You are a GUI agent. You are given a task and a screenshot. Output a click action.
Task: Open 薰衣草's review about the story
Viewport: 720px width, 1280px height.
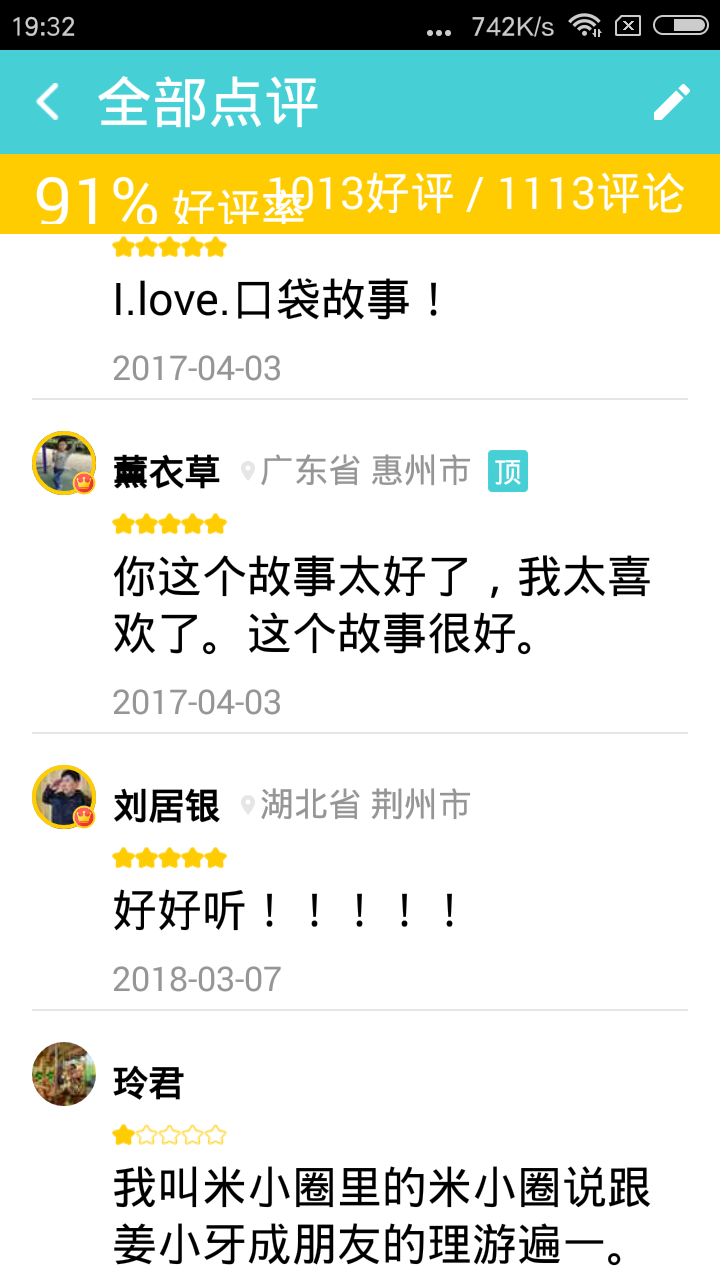pyautogui.click(x=380, y=605)
